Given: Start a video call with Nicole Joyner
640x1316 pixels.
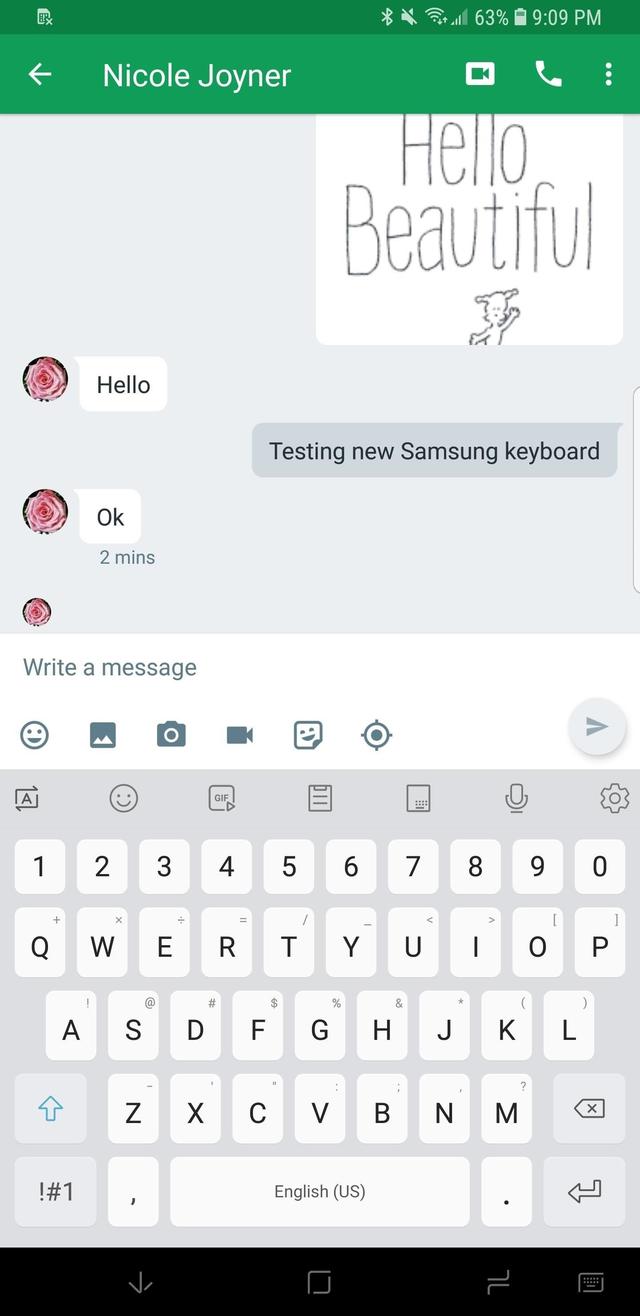Looking at the screenshot, I should tap(480, 74).
